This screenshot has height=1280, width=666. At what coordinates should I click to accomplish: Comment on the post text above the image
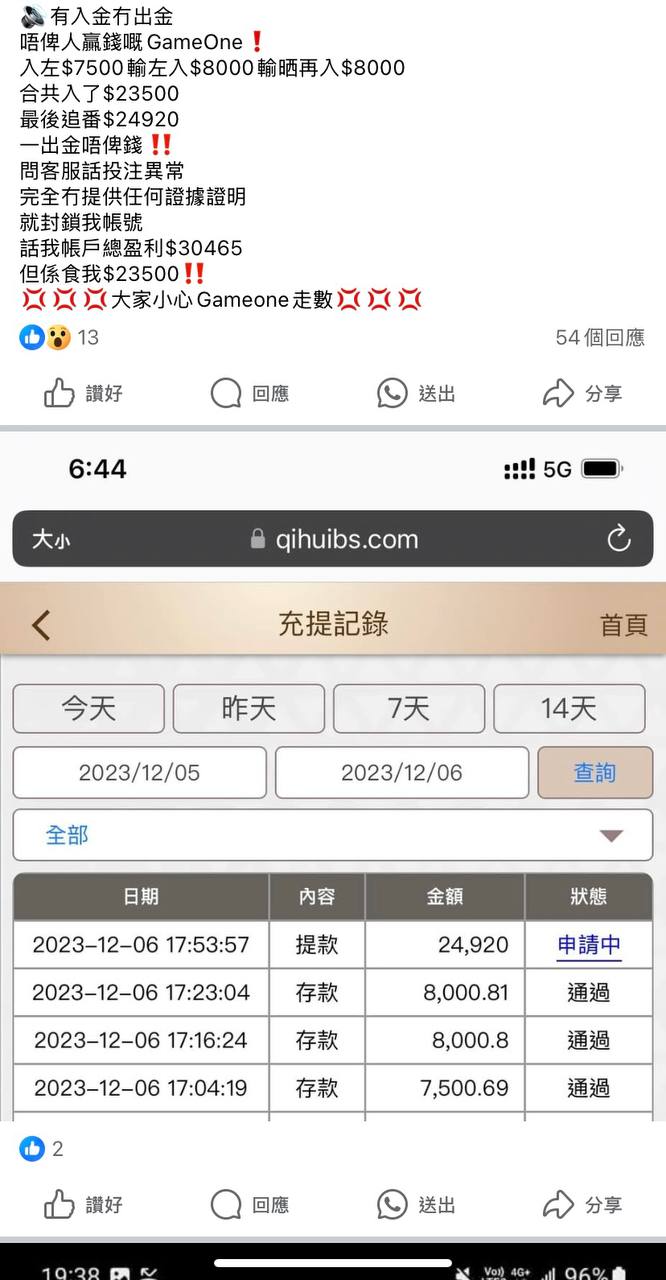click(250, 393)
